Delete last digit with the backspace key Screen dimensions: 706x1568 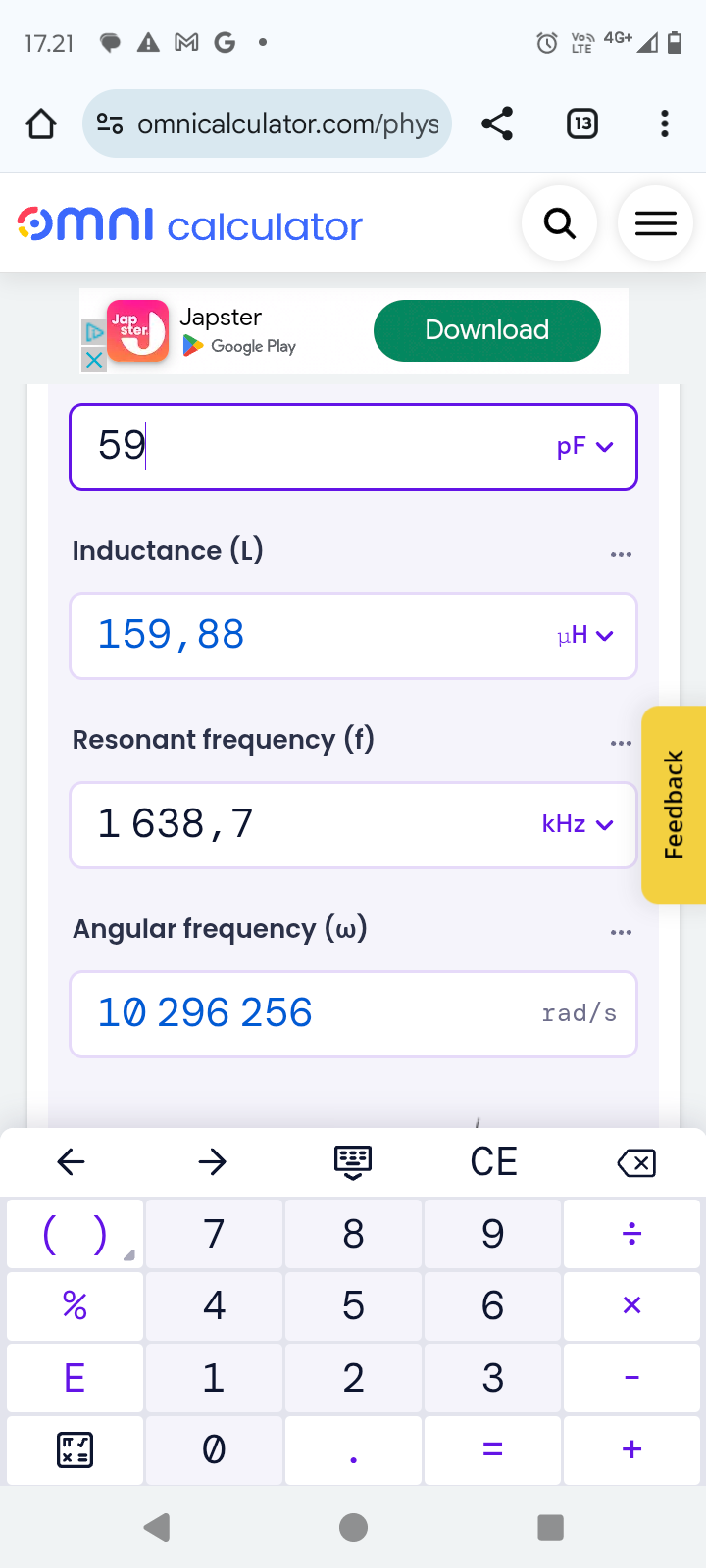pyautogui.click(x=635, y=1163)
